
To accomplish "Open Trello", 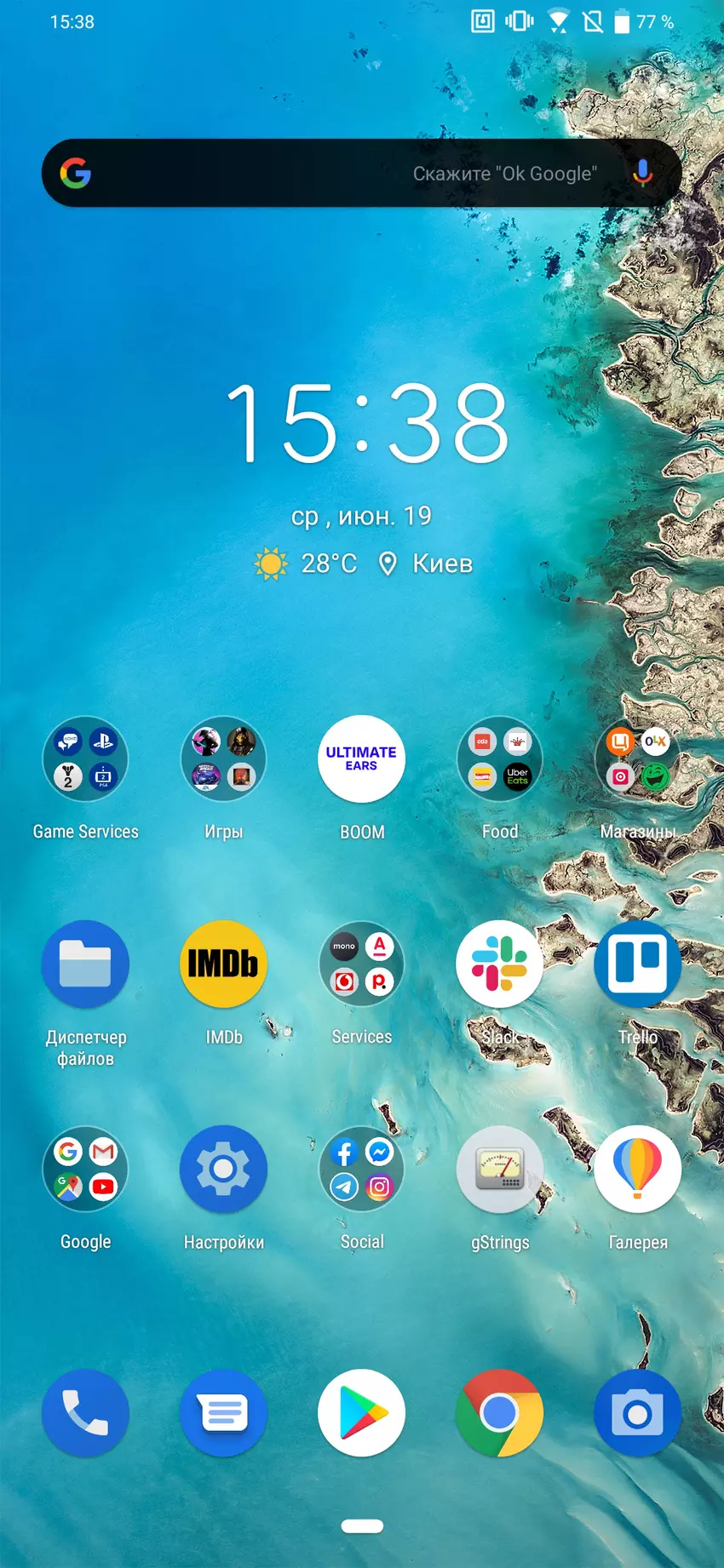I will 637,964.
